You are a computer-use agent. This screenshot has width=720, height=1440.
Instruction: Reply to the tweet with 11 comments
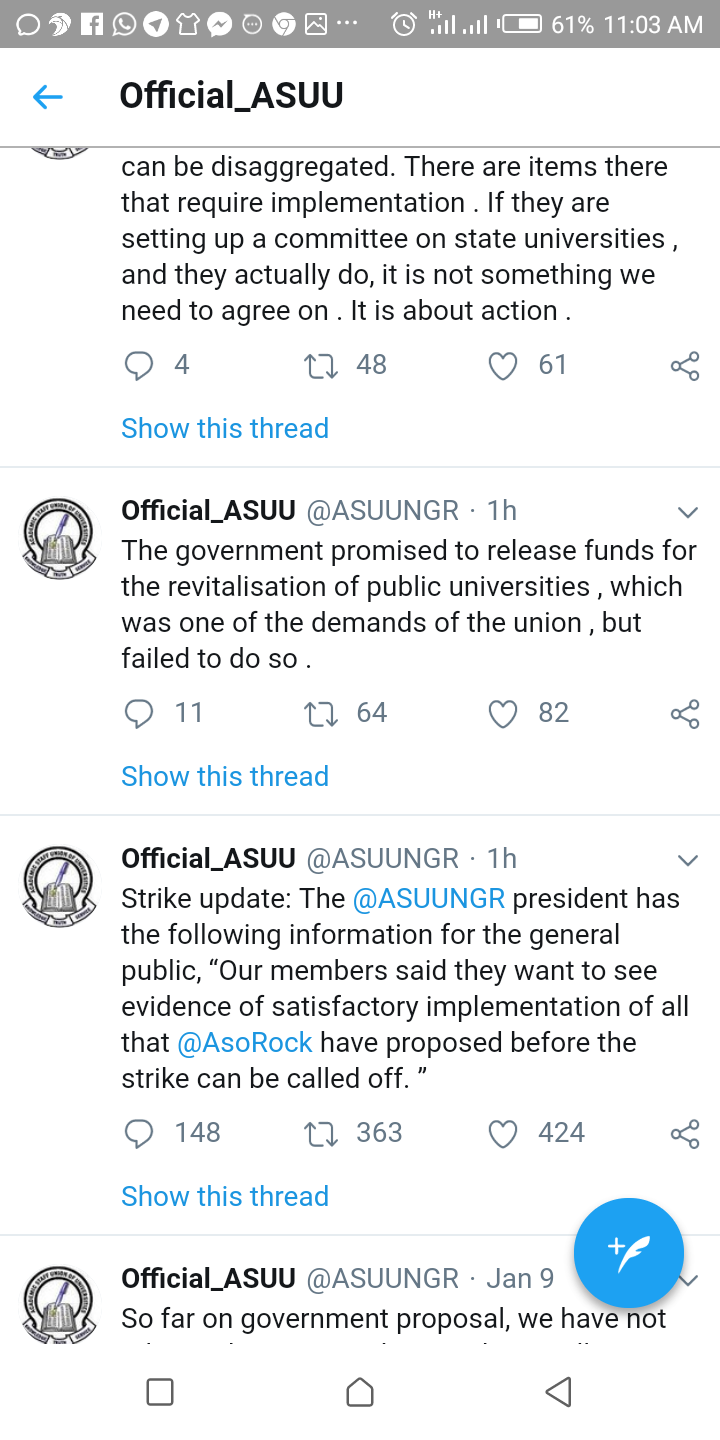tap(139, 714)
